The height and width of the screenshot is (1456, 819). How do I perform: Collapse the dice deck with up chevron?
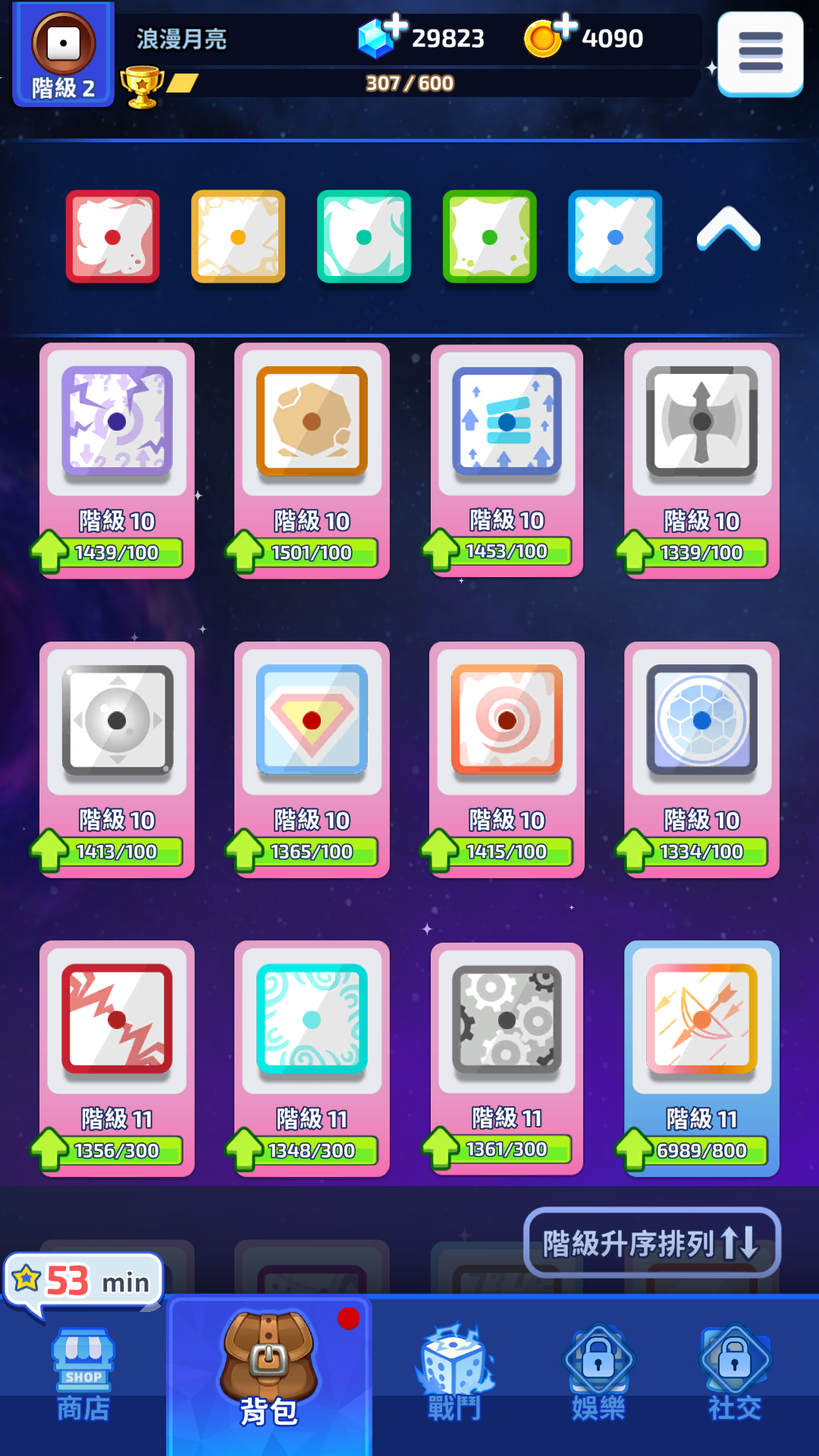click(728, 230)
